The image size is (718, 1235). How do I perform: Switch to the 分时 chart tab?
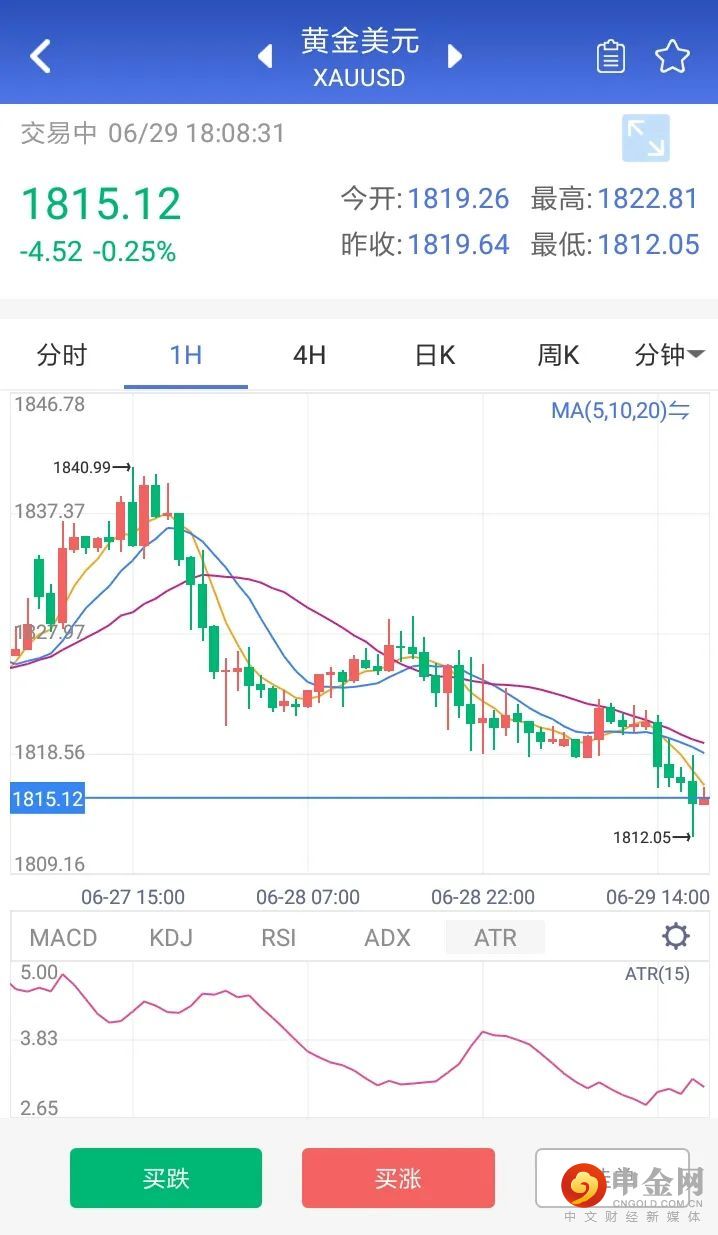click(62, 355)
